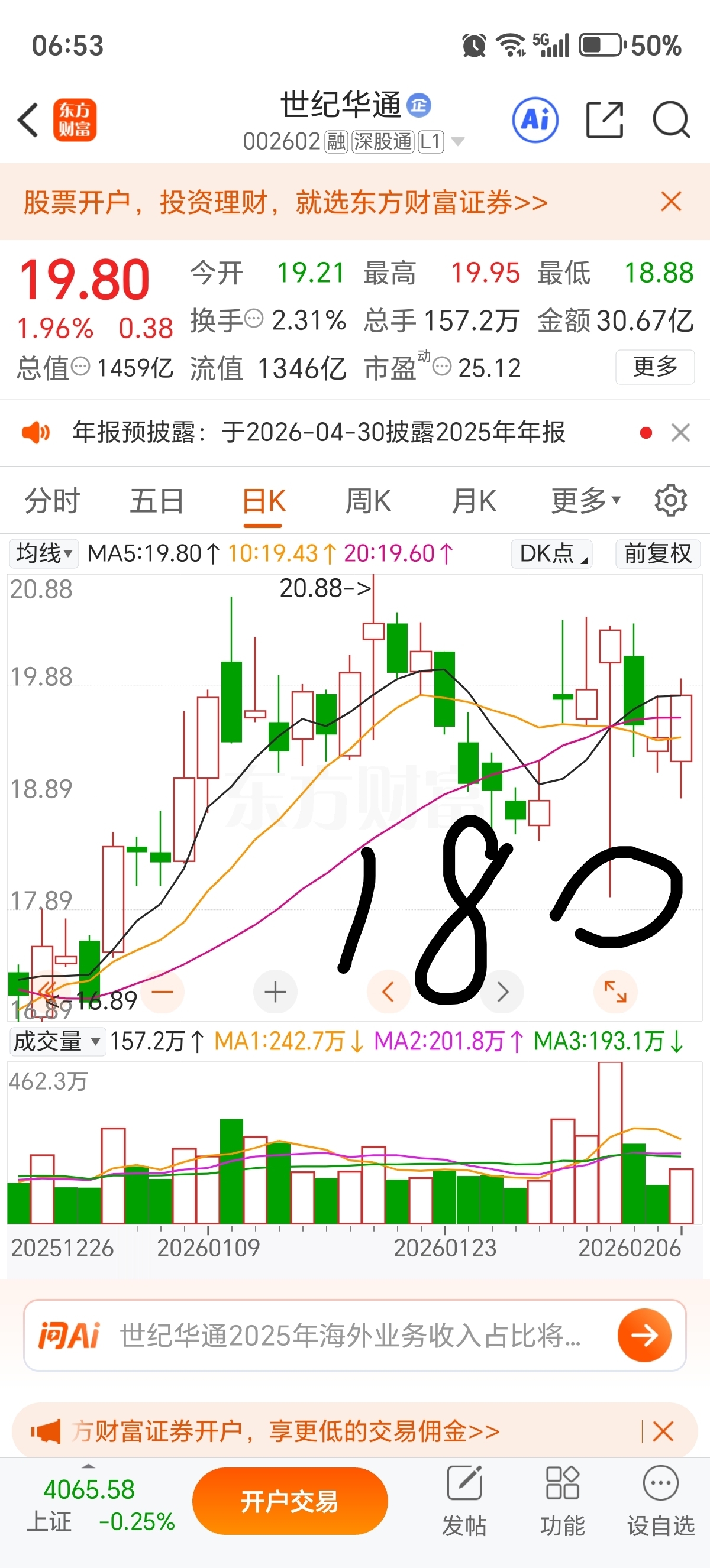Open the 均线 indicator dropdown
Screen dimensions: 710x1568
[44, 553]
